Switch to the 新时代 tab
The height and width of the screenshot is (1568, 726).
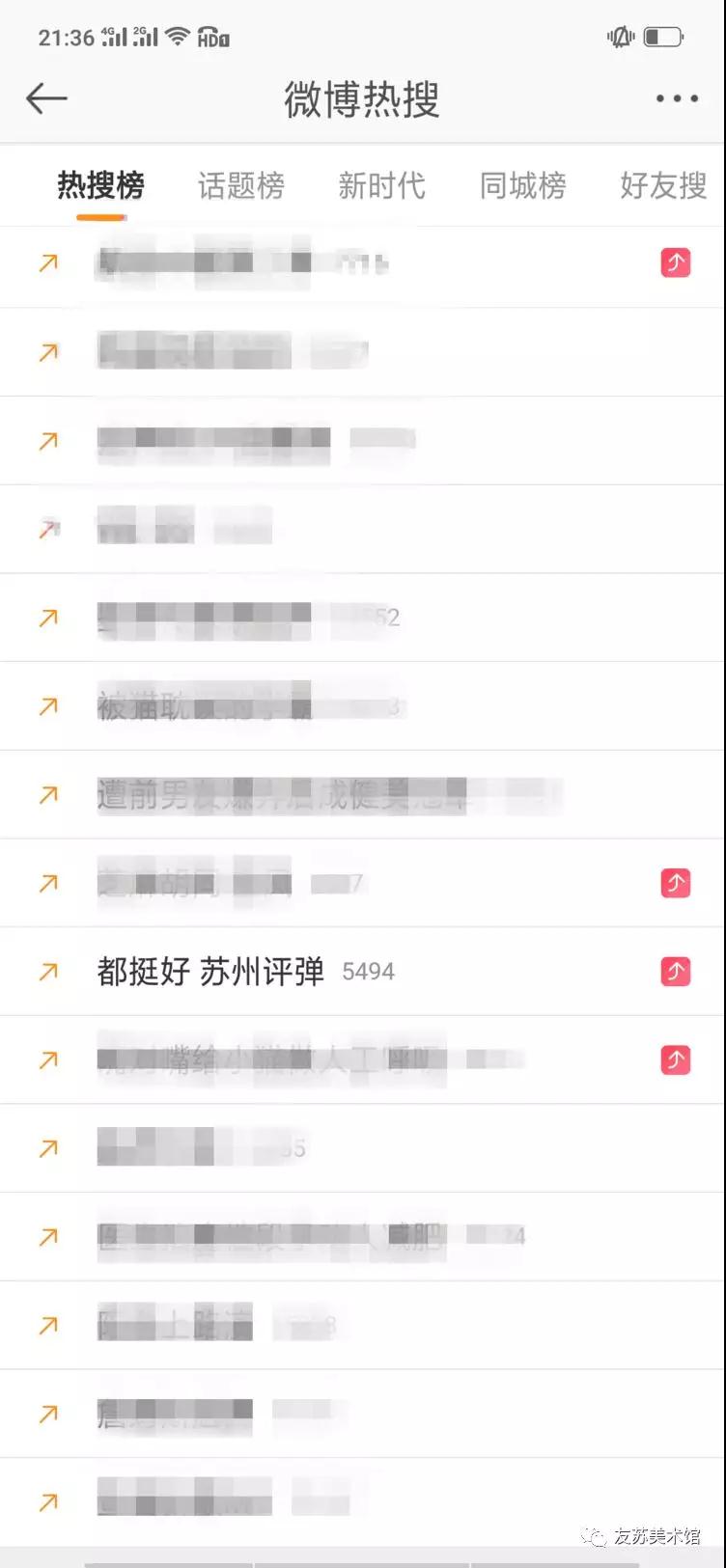click(382, 184)
